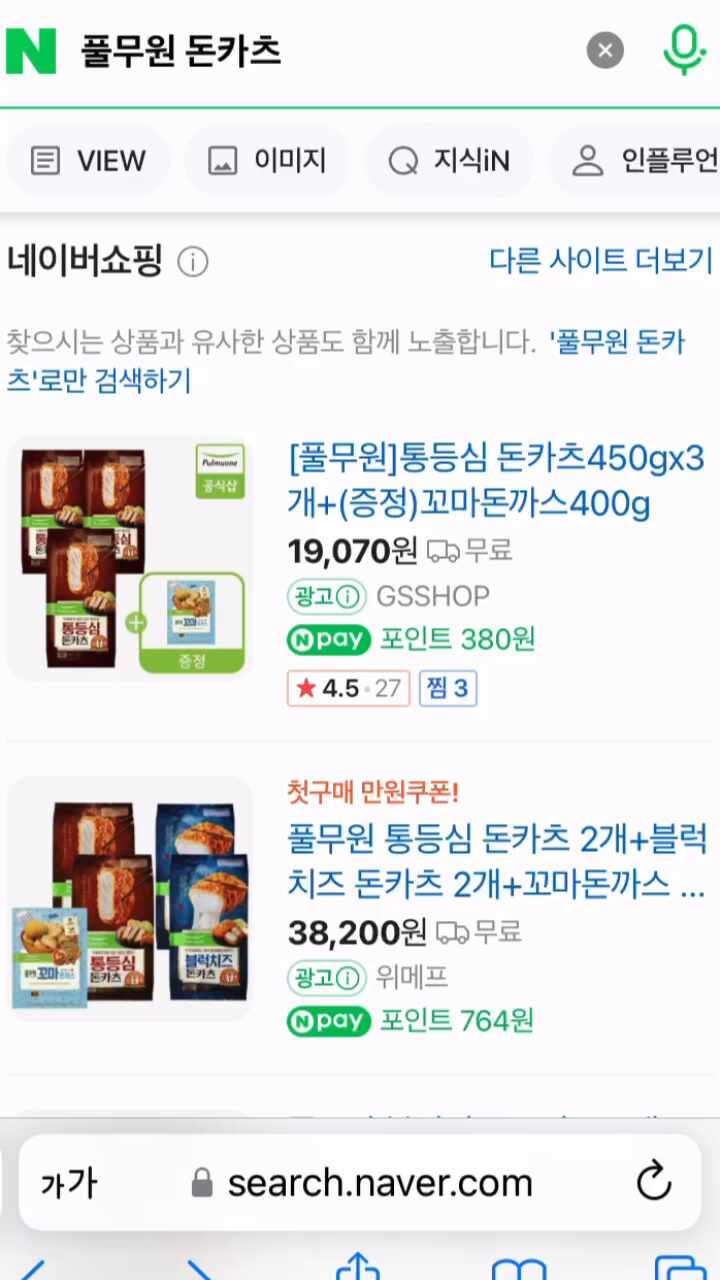Start voice search with microphone
This screenshot has width=720, height=1280.
[684, 50]
